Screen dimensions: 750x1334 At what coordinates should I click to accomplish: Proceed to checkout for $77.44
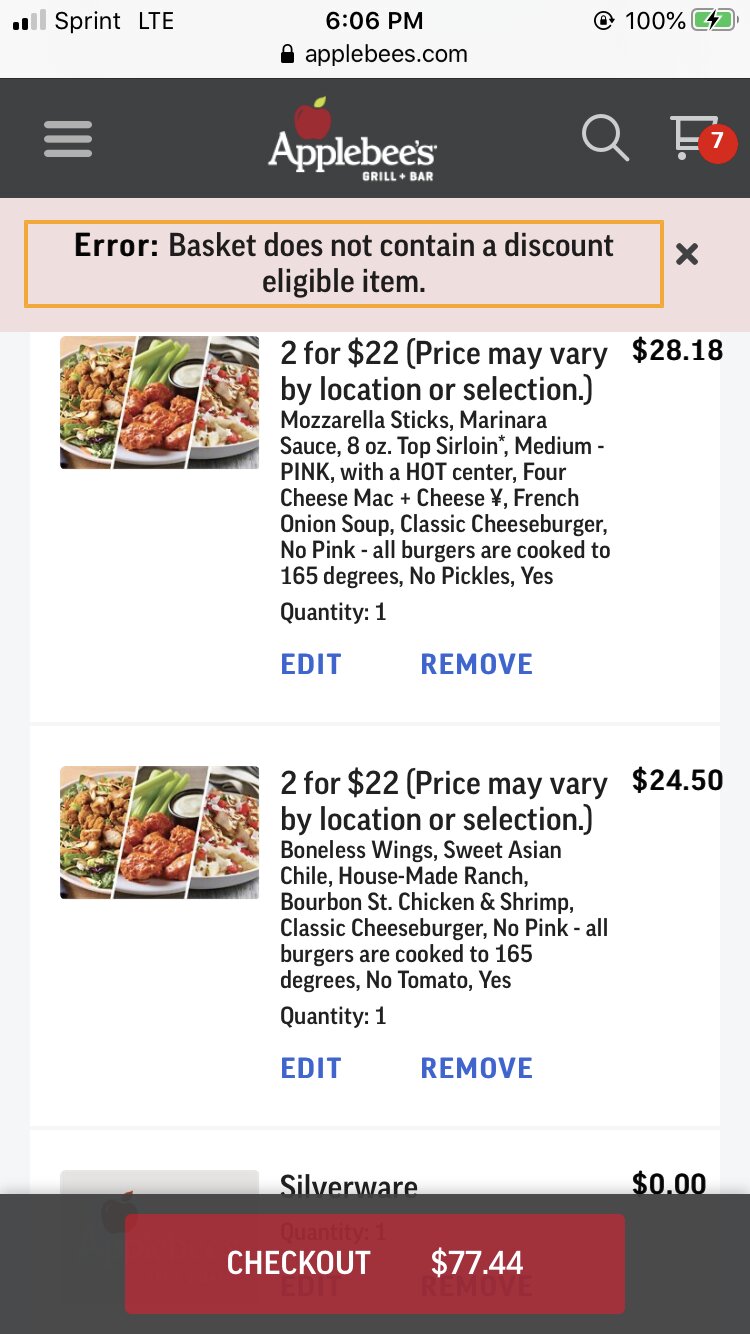375,1263
